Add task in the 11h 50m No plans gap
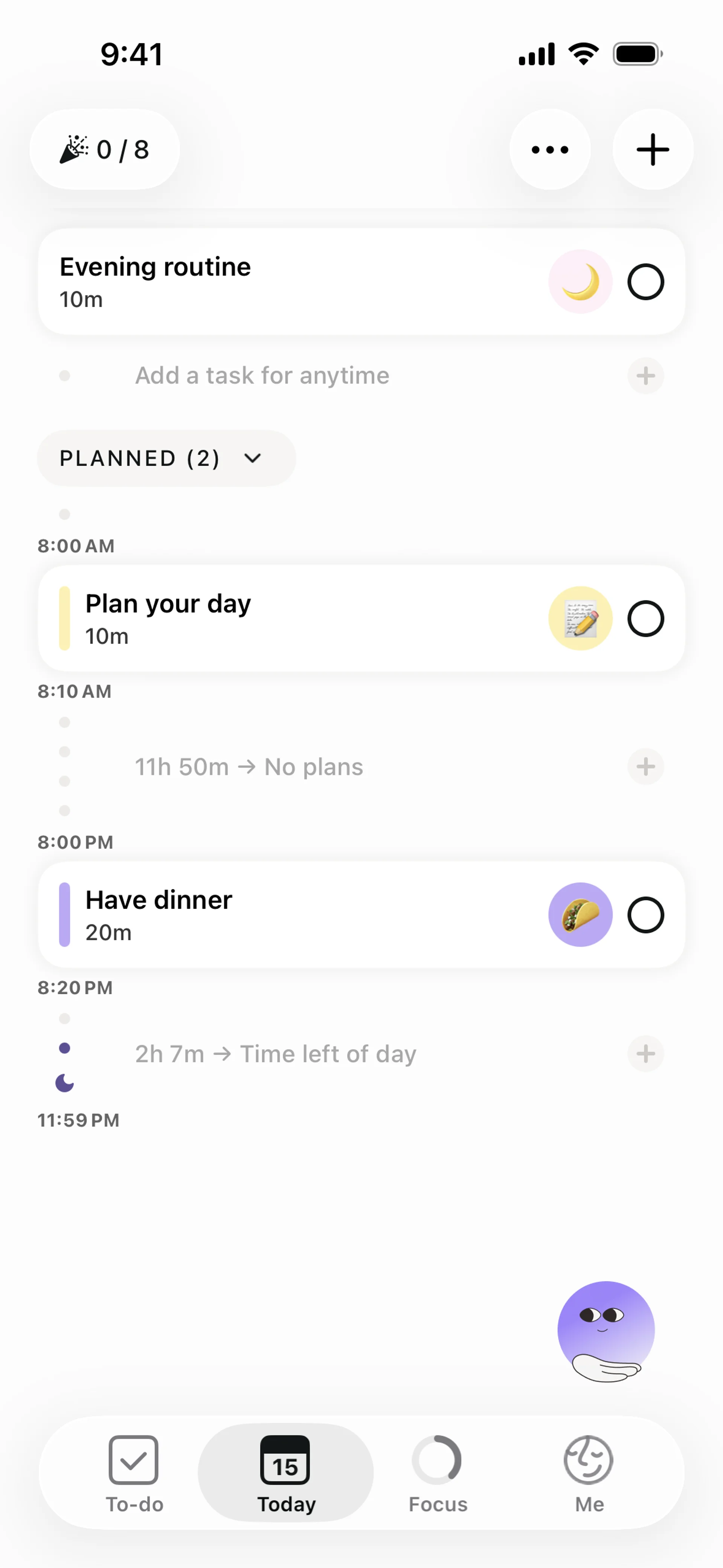Image resolution: width=723 pixels, height=1568 pixels. pos(645,766)
